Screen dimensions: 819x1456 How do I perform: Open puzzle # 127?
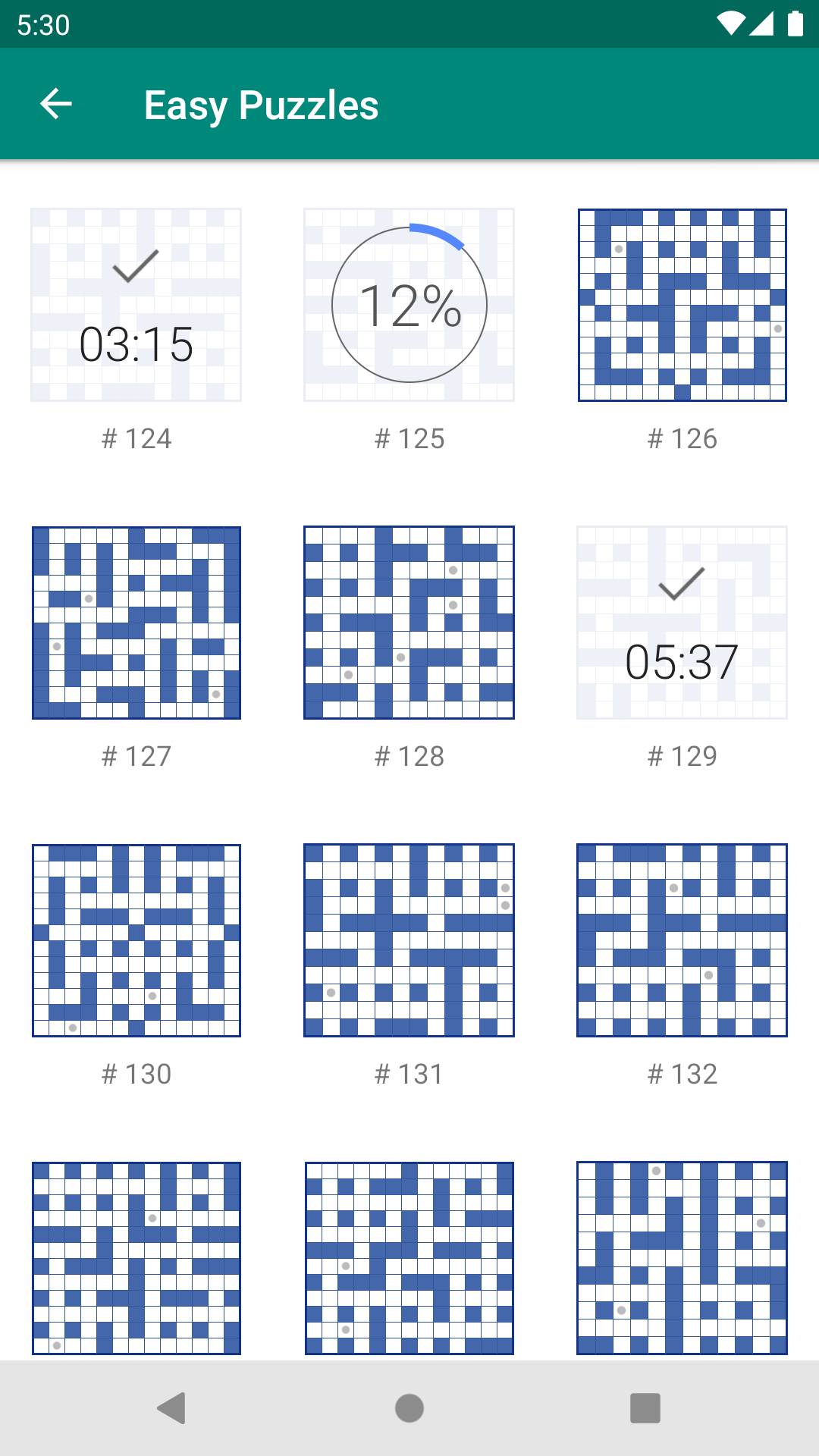pyautogui.click(x=136, y=623)
